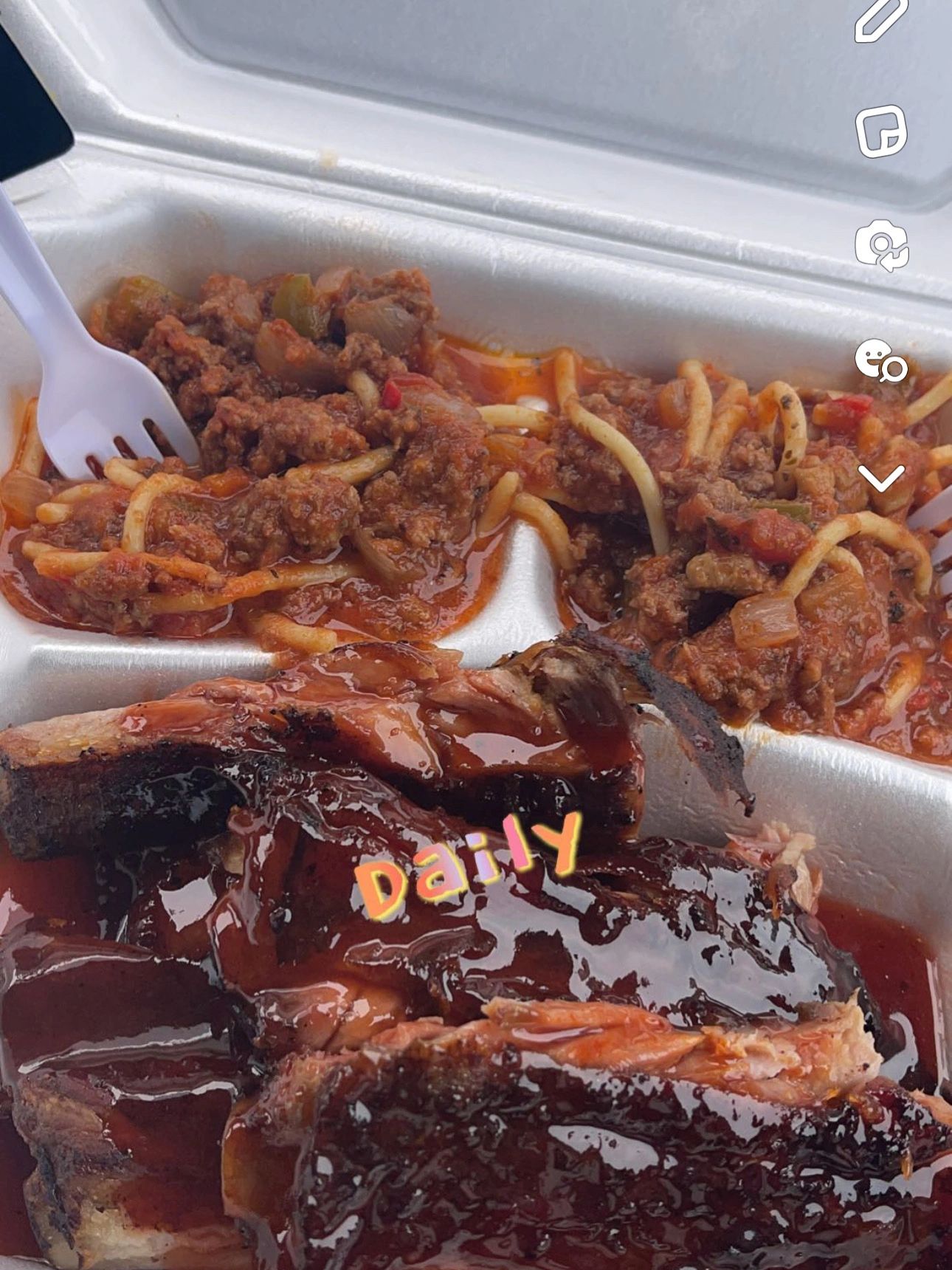Open the lens search smiley icon

click(881, 360)
